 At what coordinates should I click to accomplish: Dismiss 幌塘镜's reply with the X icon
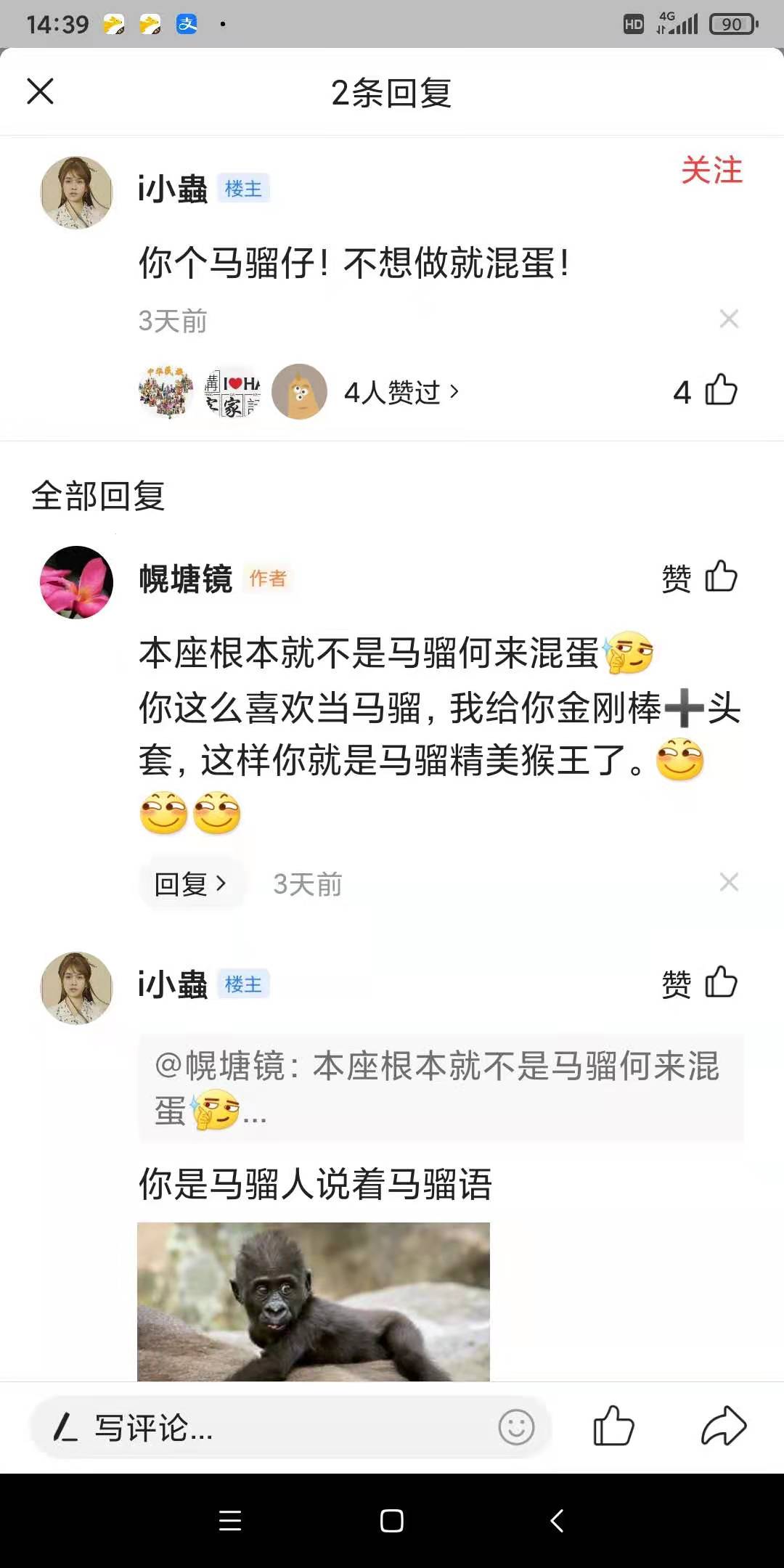(729, 882)
